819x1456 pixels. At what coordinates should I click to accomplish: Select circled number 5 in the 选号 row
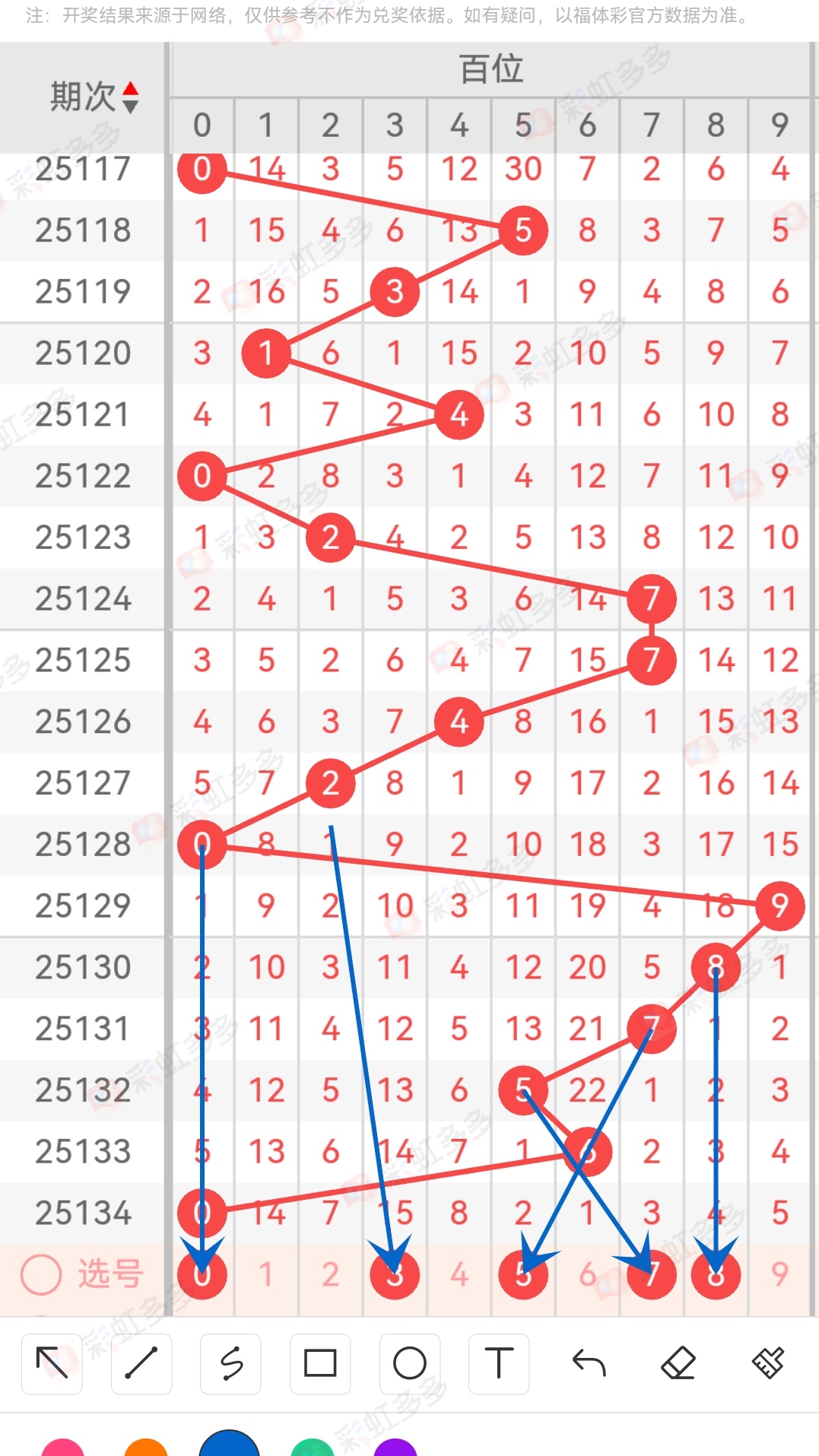point(523,1276)
